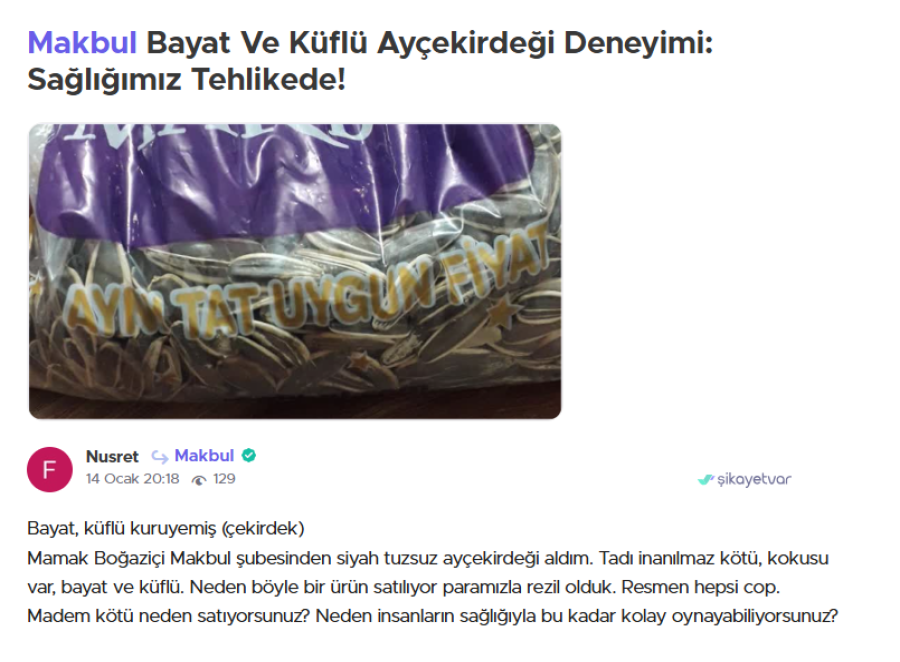Open Nusret's profile avatar

[50, 468]
